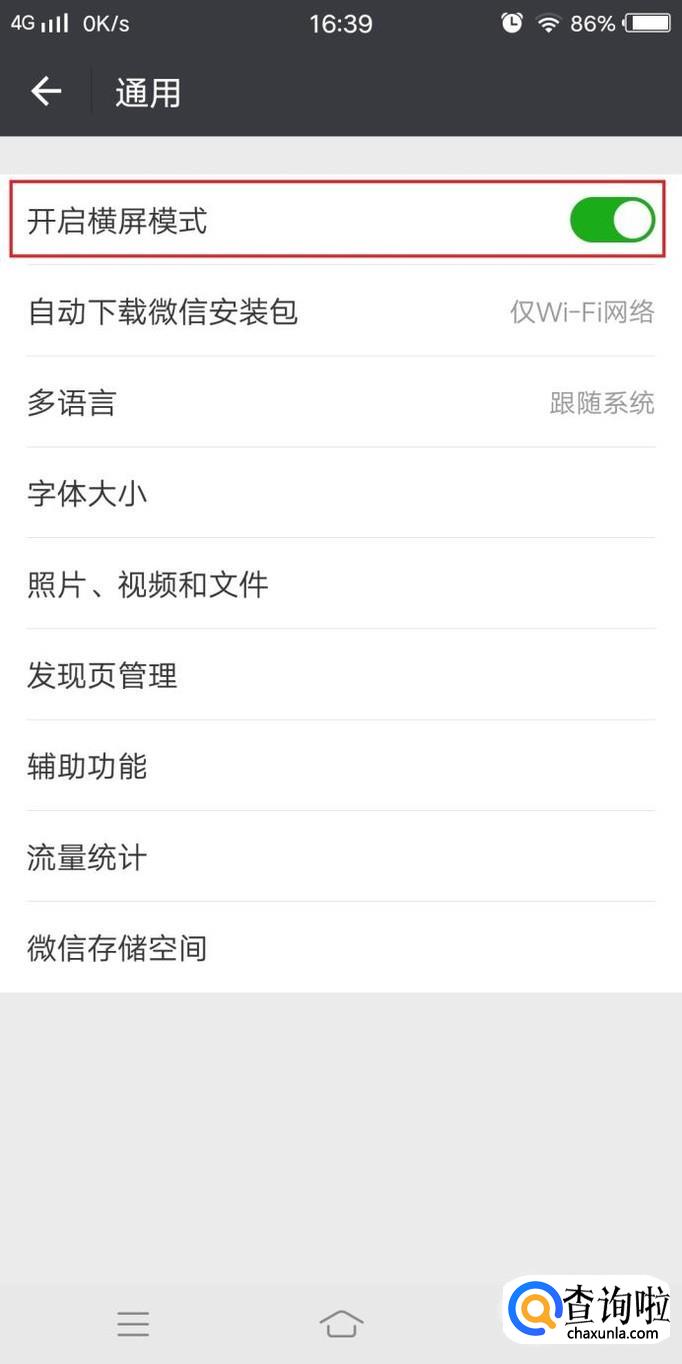Tap the system menu button
Image resolution: width=682 pixels, height=1364 pixels.
[x=133, y=1323]
